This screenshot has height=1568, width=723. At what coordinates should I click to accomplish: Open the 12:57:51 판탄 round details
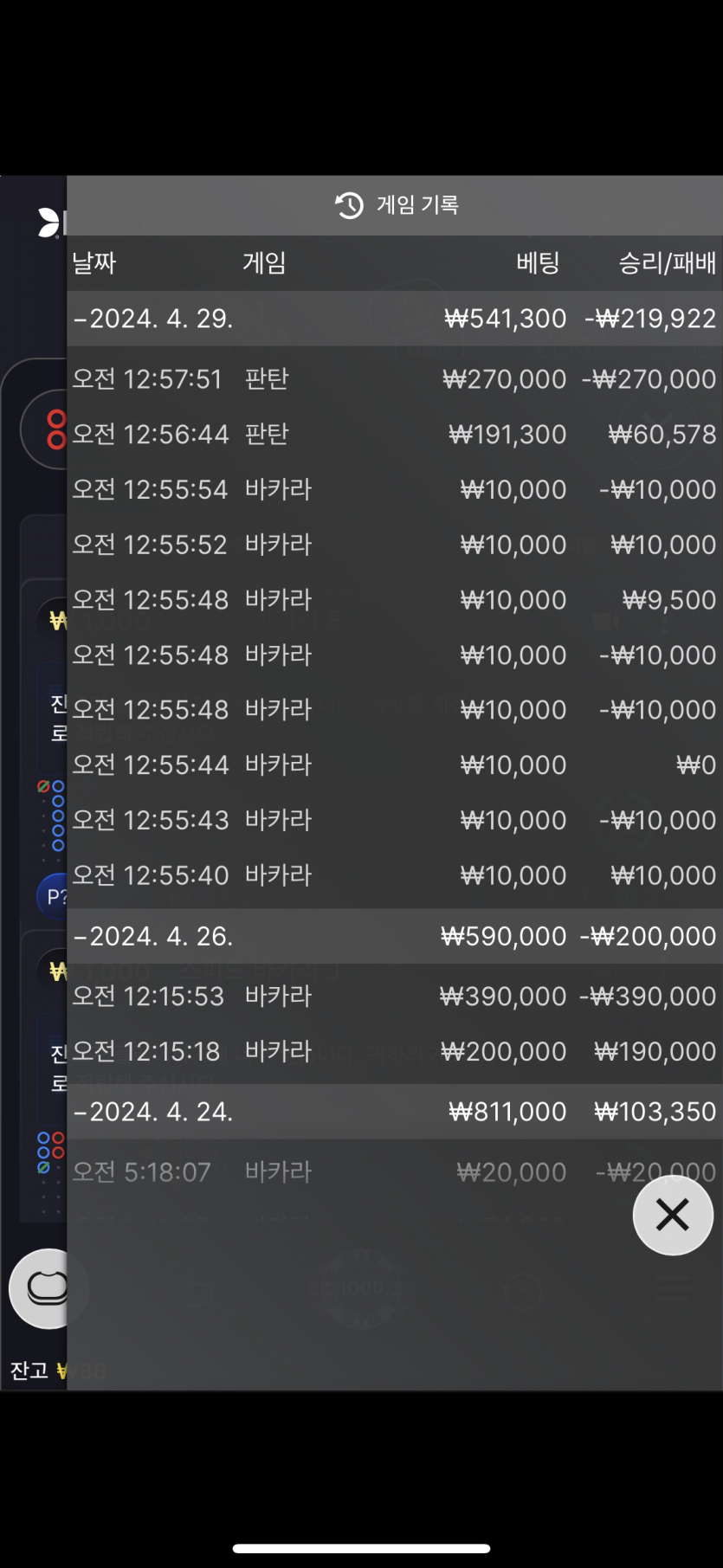tap(394, 379)
